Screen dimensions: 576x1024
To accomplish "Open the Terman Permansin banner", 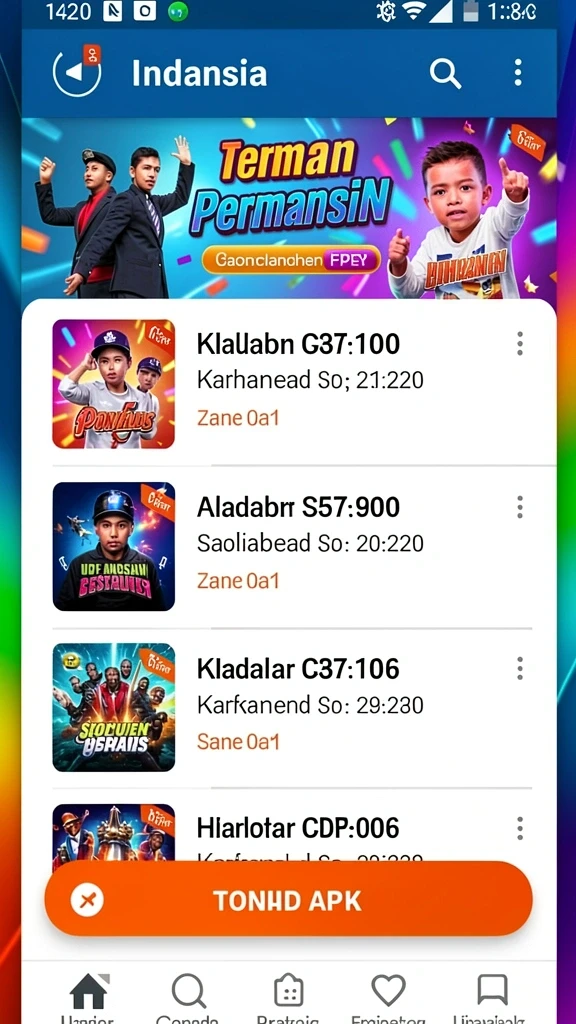I will click(289, 208).
